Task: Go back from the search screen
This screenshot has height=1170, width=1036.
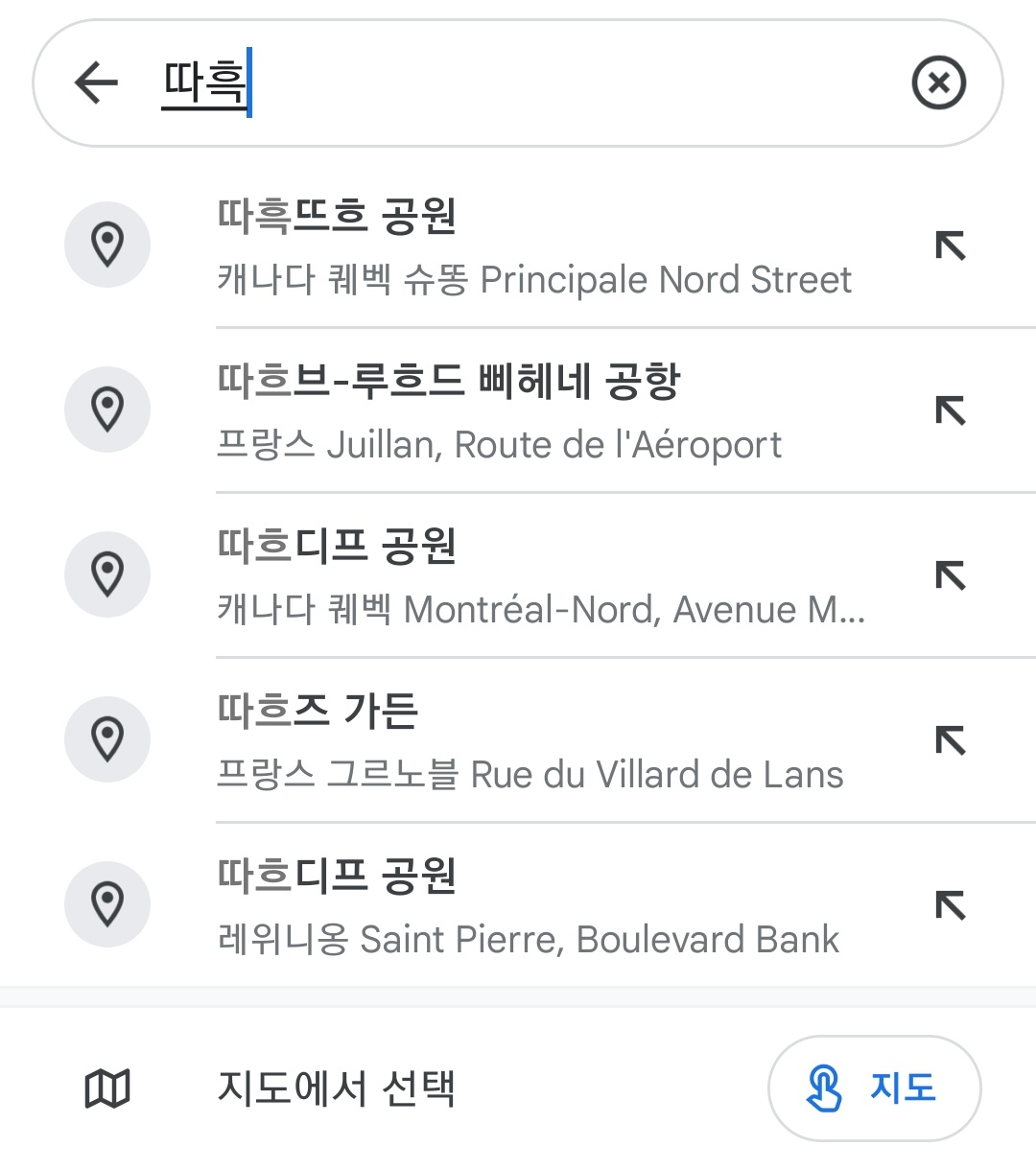Action: [x=96, y=82]
